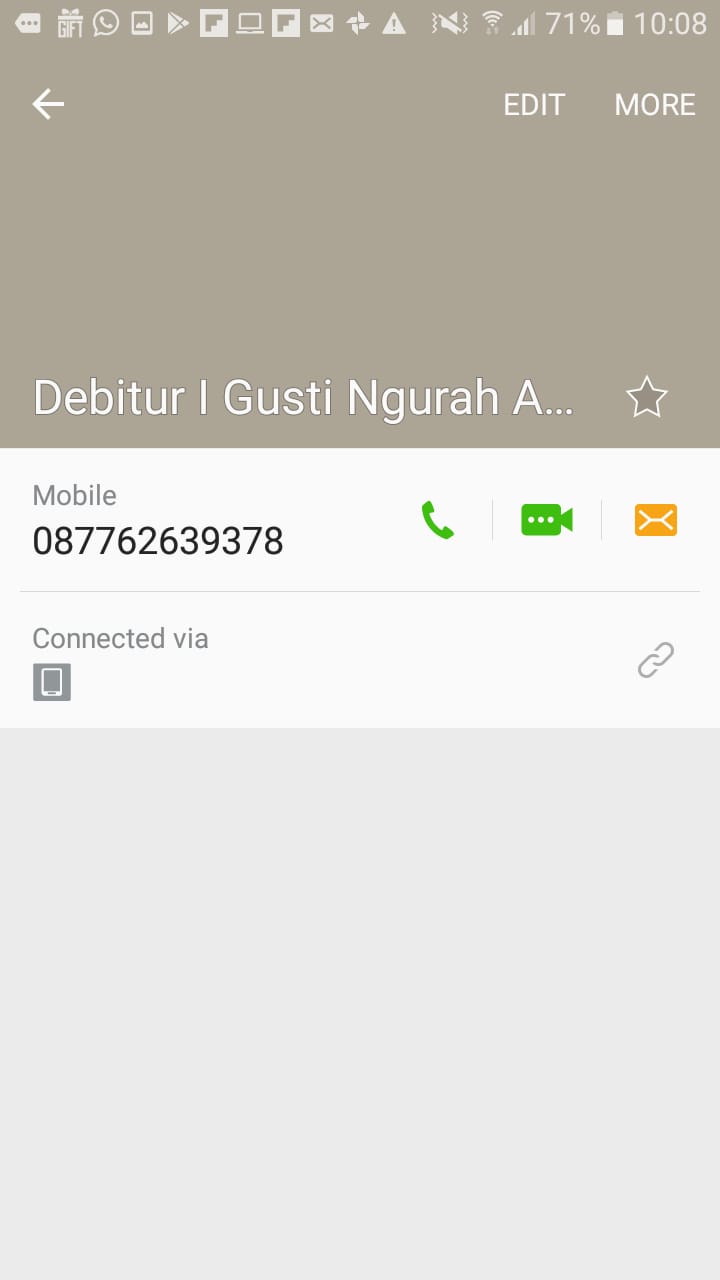Go back using the top arrow
Image resolution: width=720 pixels, height=1280 pixels.
[x=48, y=104]
